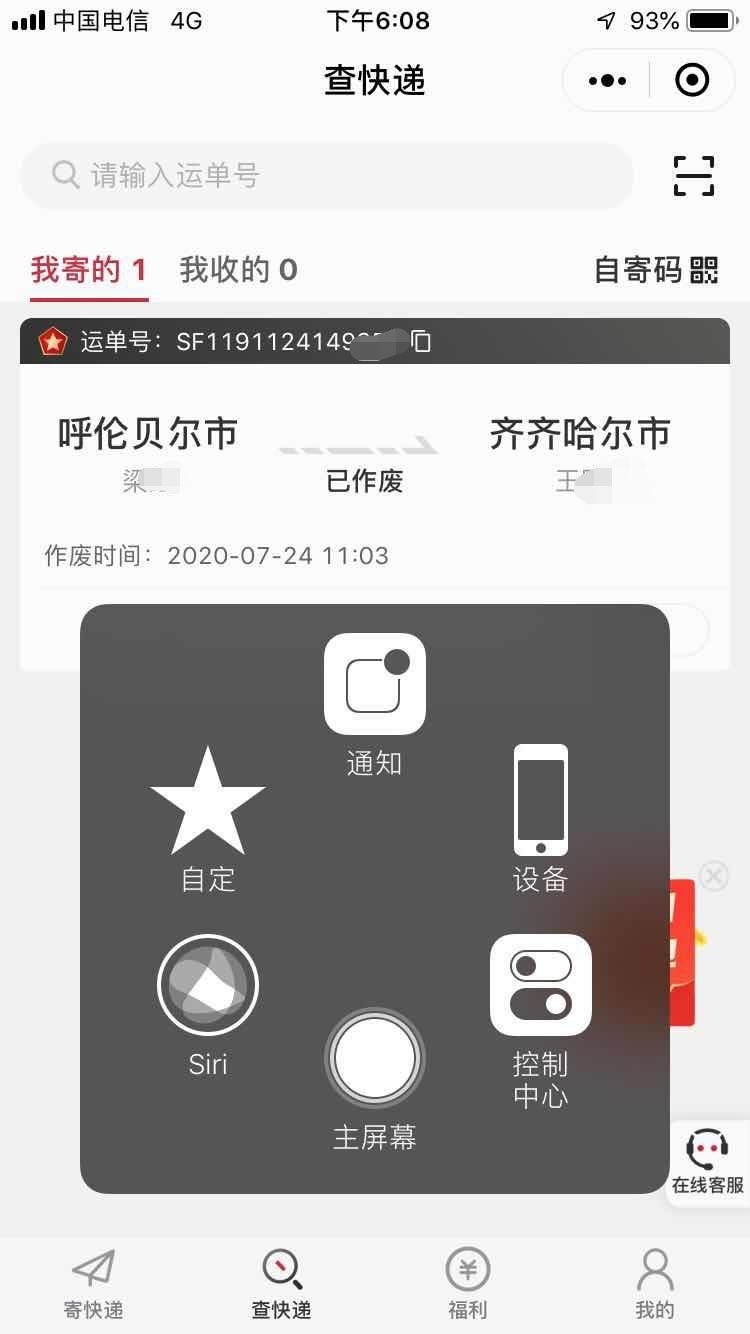The height and width of the screenshot is (1334, 750).
Task: Open 控制中心 from AssistiveTouch menu
Action: pos(540,1020)
